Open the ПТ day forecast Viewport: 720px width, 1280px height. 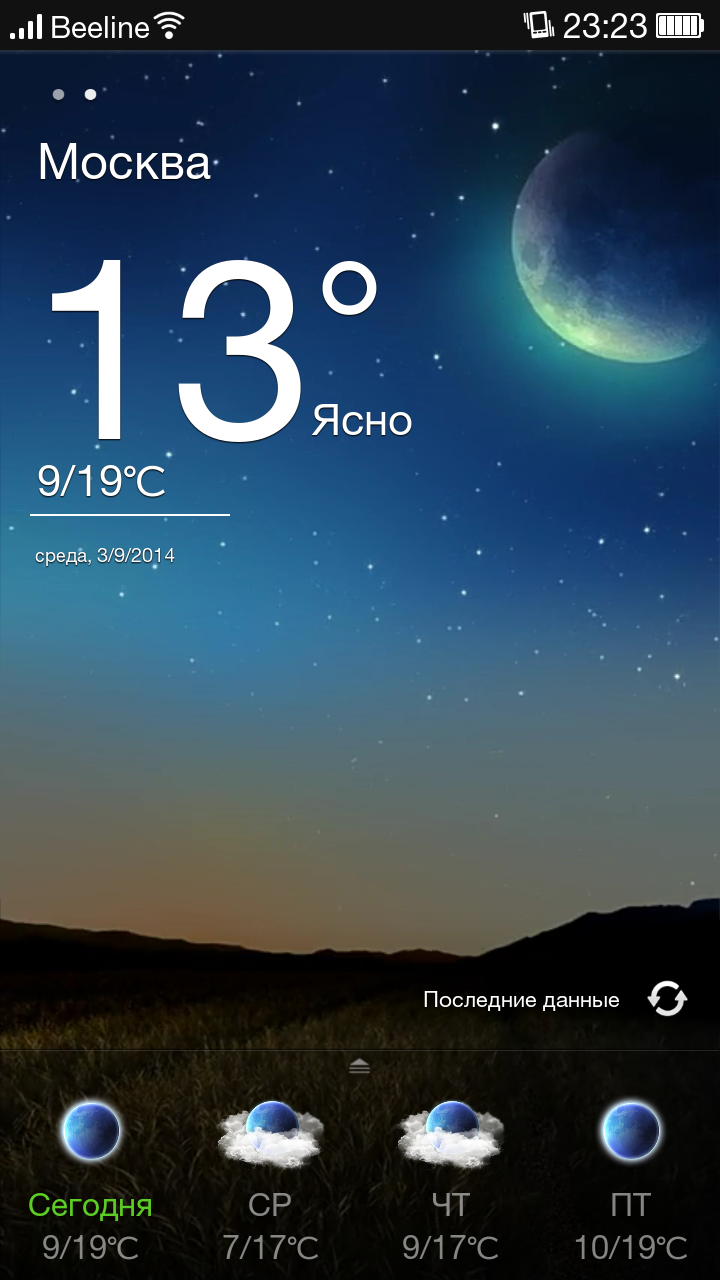630,1180
